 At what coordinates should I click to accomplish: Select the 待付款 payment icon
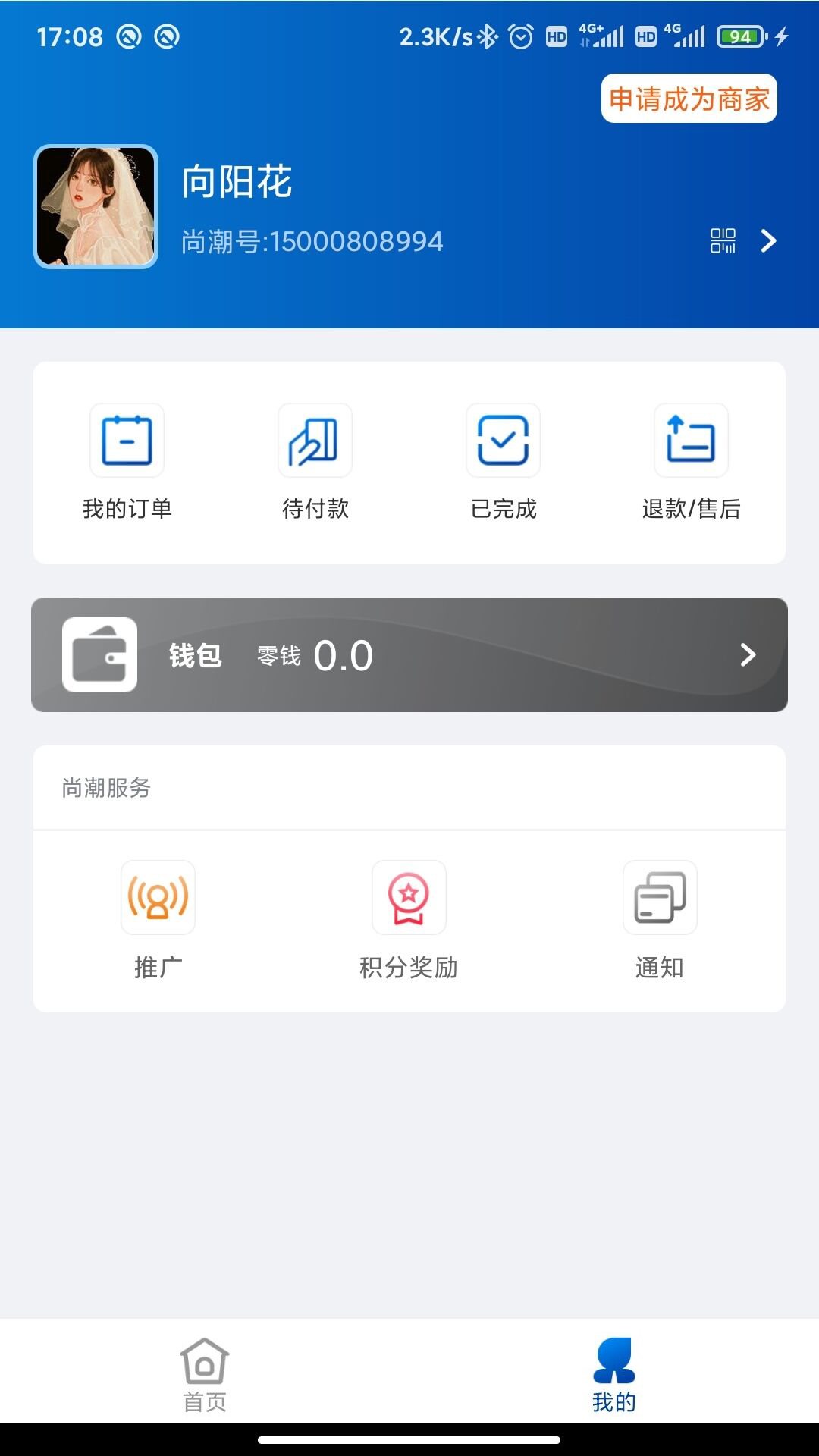click(x=315, y=441)
